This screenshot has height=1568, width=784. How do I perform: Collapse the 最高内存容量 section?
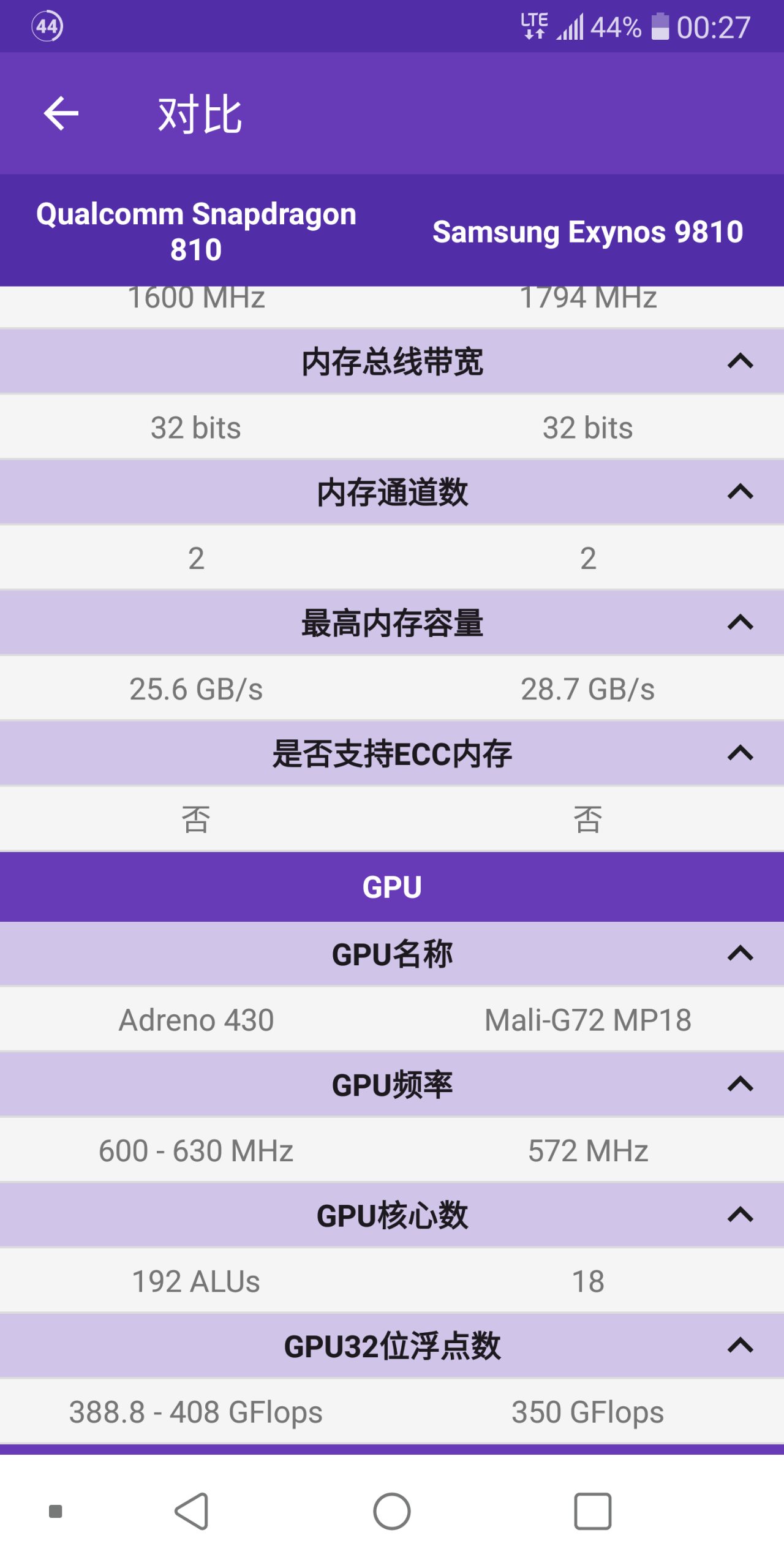(x=740, y=622)
